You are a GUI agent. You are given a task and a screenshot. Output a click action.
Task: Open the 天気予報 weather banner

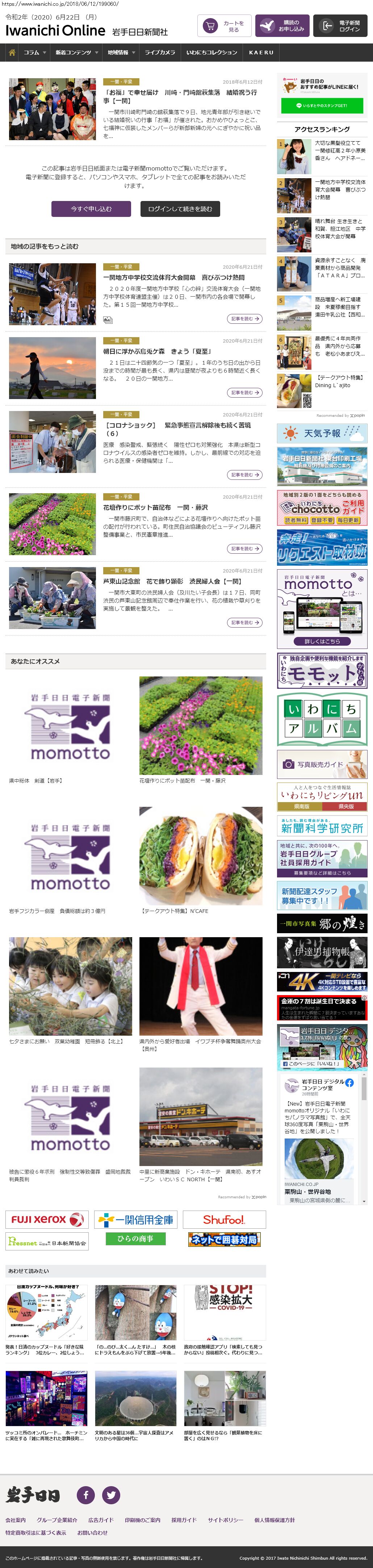(x=322, y=433)
